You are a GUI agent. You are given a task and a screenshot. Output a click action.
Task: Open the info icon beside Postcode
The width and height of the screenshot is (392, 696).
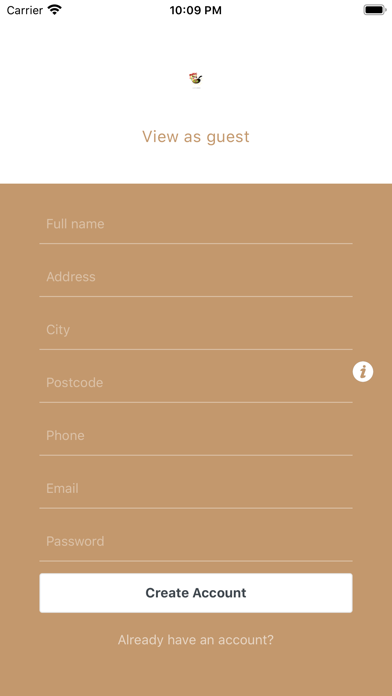click(363, 372)
